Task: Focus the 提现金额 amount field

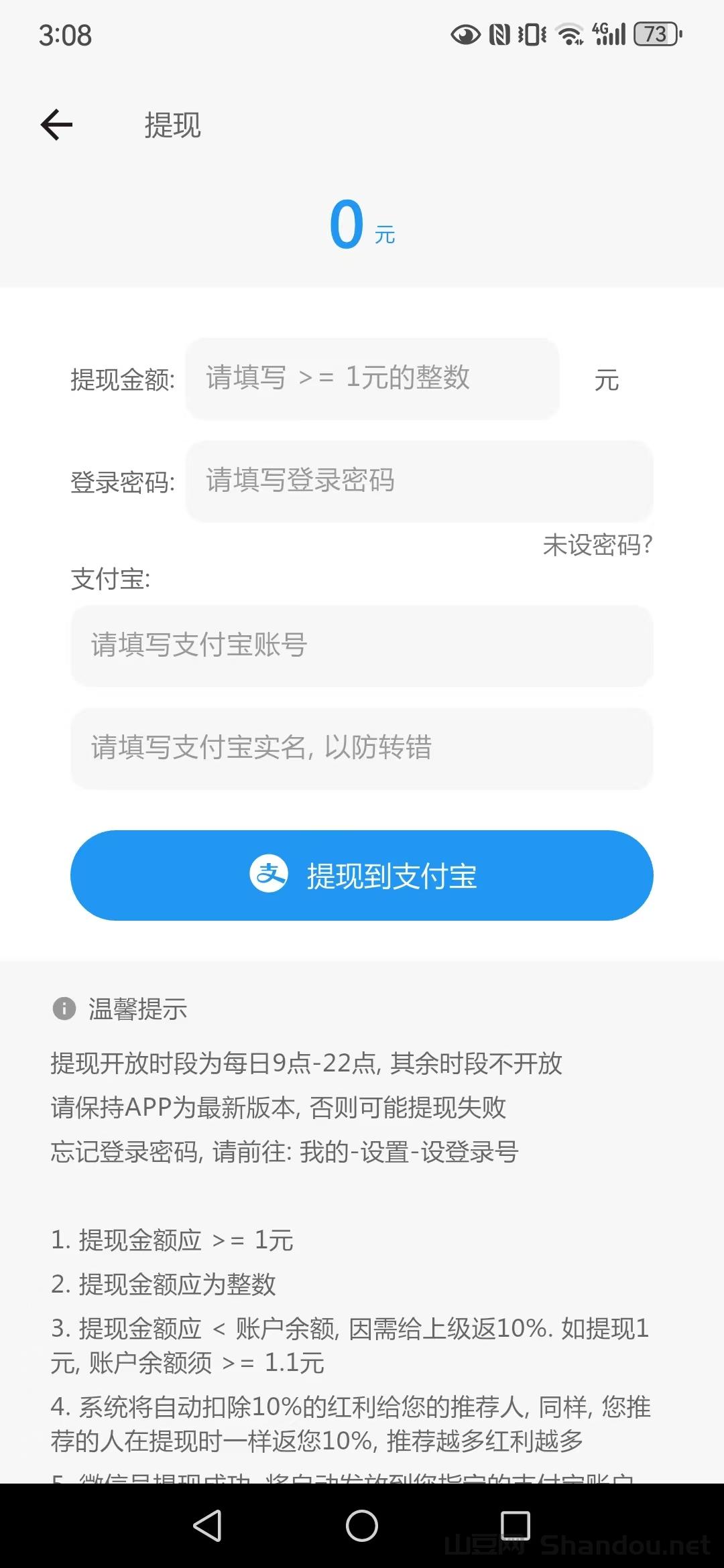Action: (372, 379)
